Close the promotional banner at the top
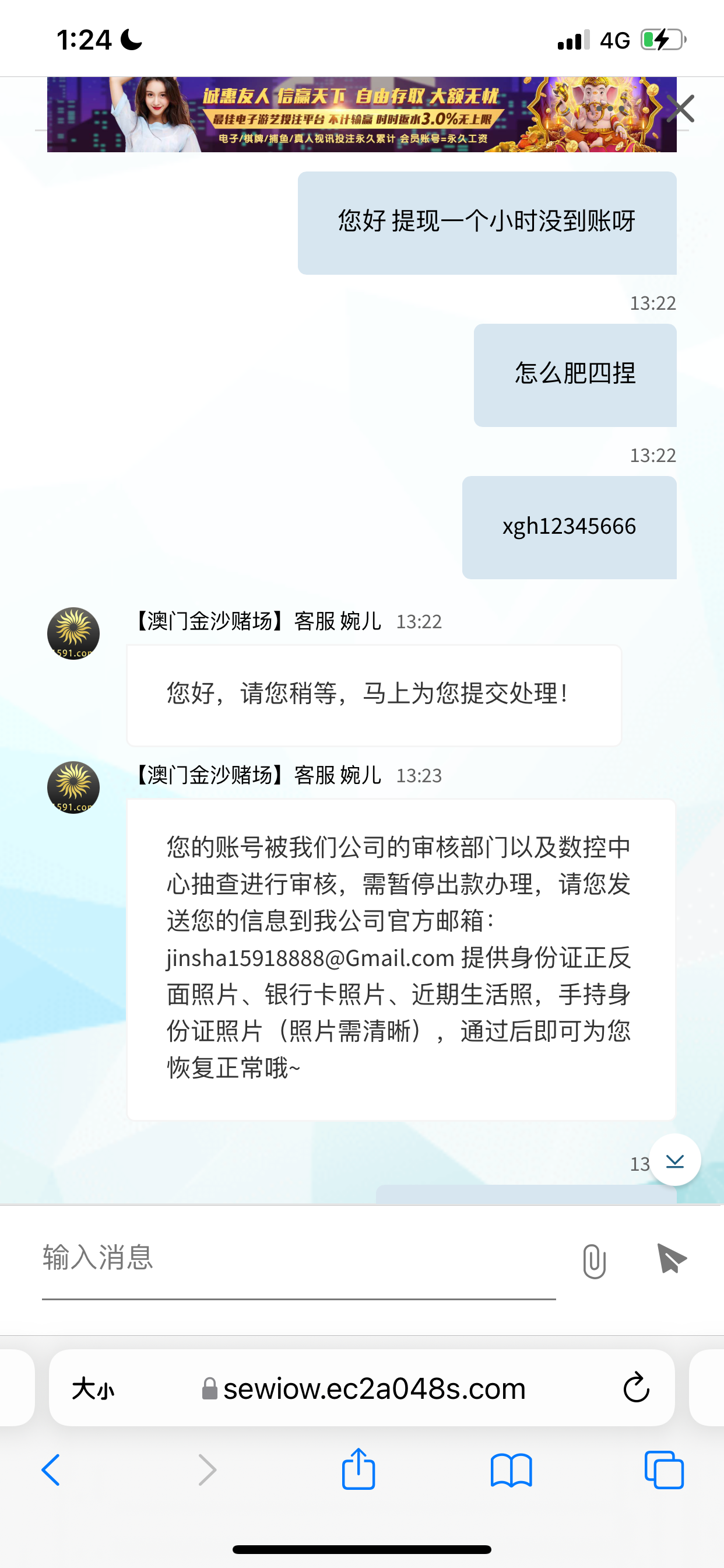This screenshot has width=724, height=1568. pyautogui.click(x=680, y=109)
